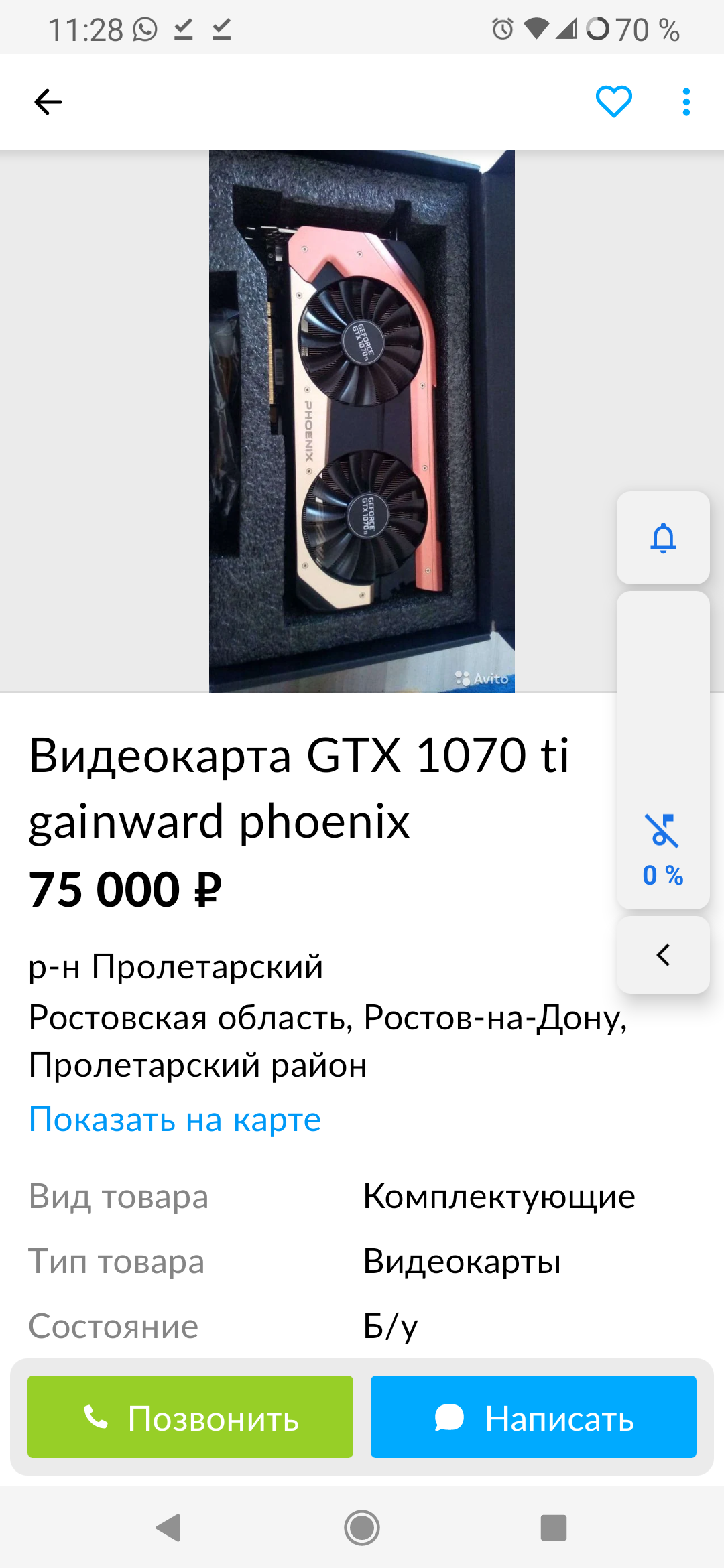This screenshot has height=1568, width=724.
Task: Open Показать на карте link
Action: tap(175, 1119)
